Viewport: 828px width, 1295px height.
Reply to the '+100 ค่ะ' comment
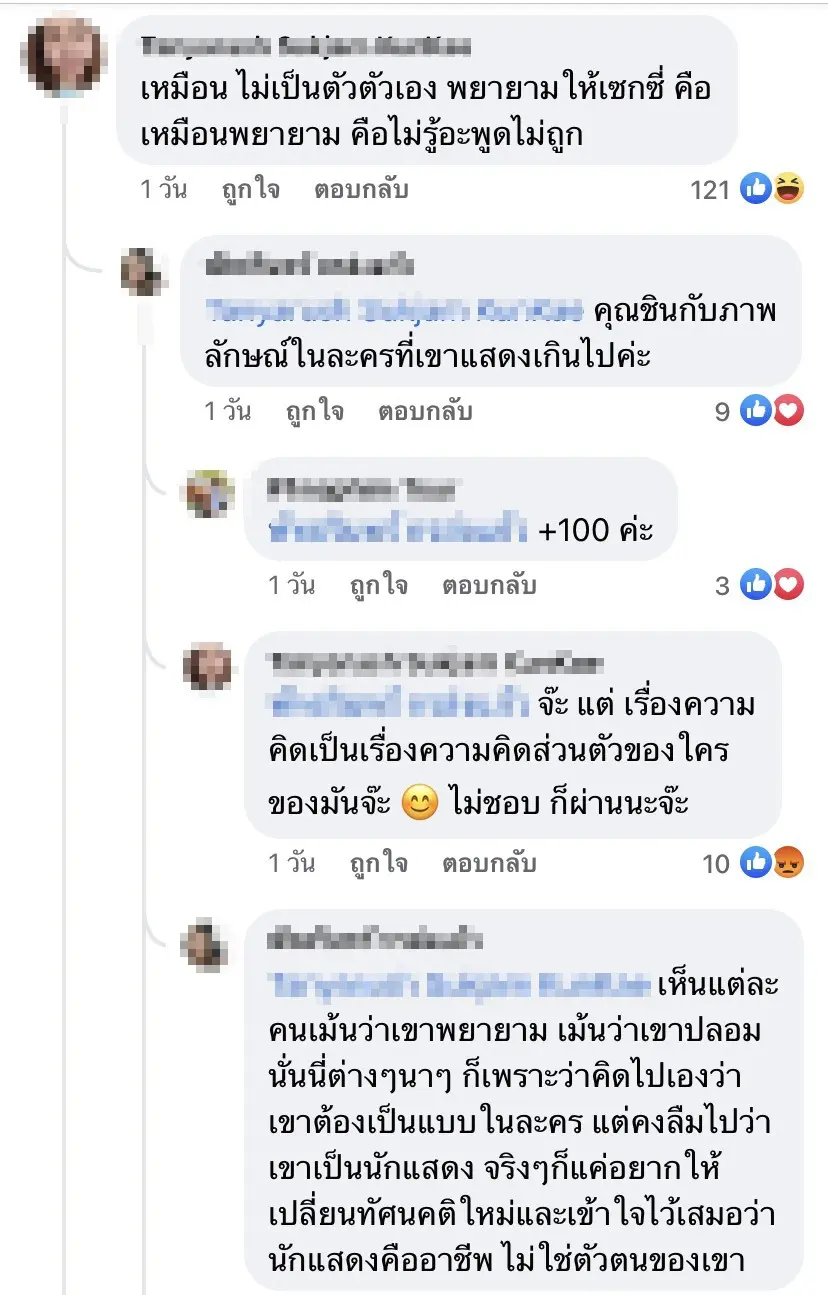[x=489, y=585]
